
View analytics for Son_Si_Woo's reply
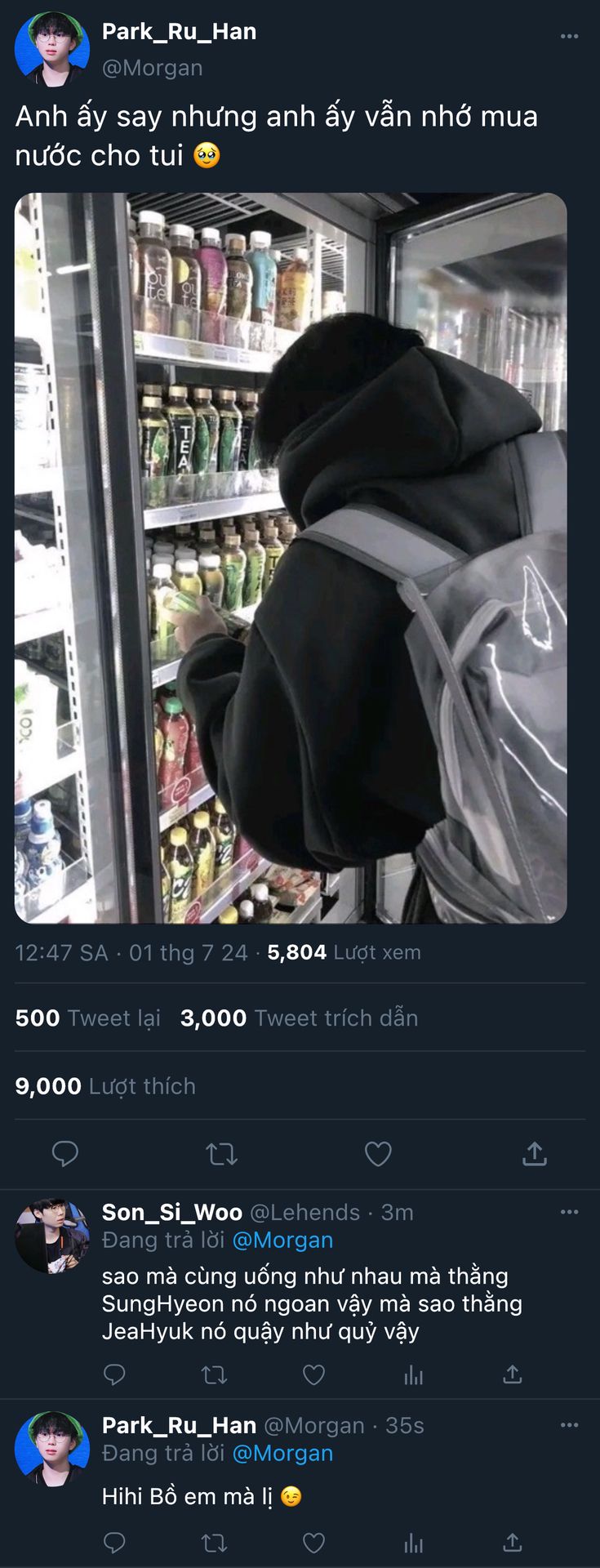(x=414, y=1375)
